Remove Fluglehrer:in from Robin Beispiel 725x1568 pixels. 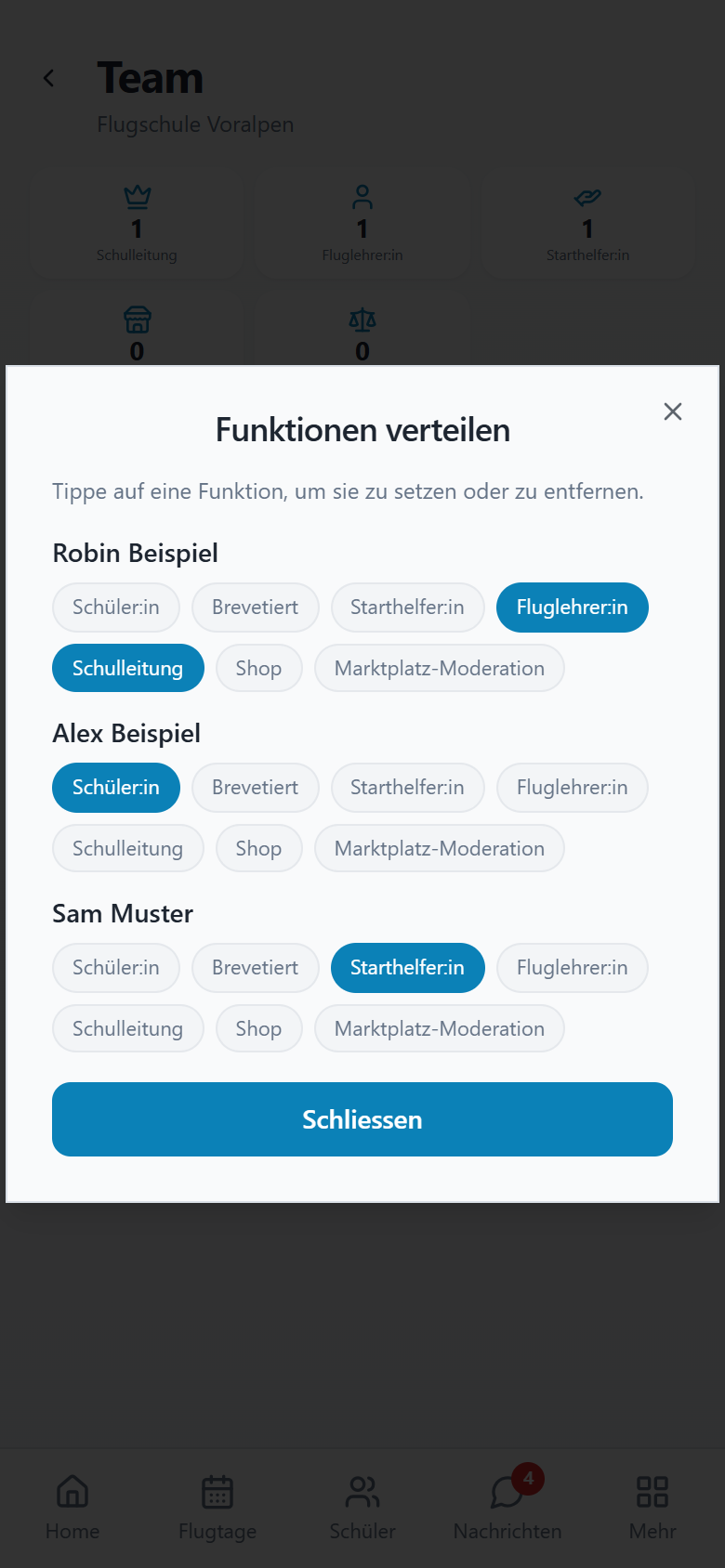[x=573, y=608]
